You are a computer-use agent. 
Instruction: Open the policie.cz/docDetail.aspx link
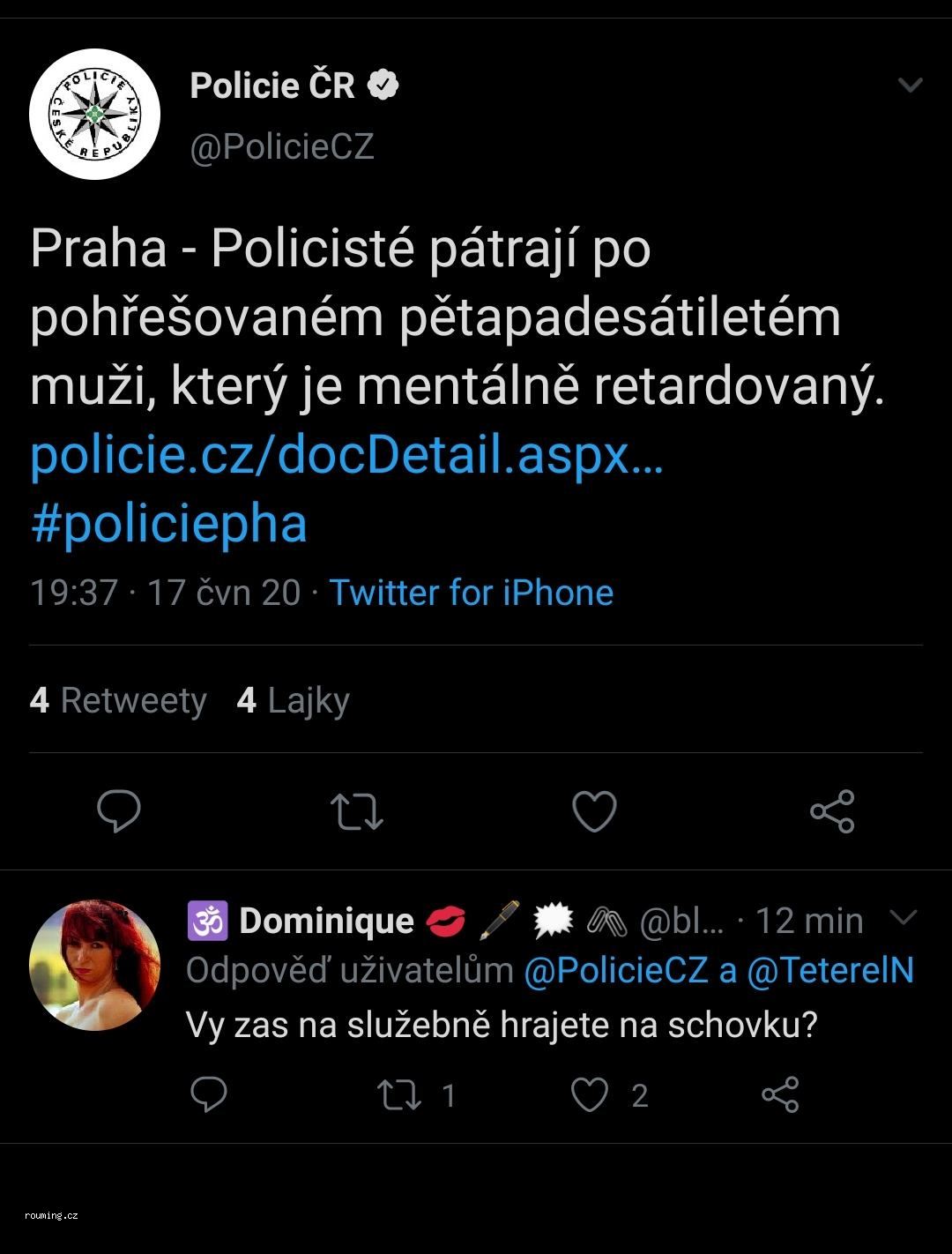[x=346, y=455]
